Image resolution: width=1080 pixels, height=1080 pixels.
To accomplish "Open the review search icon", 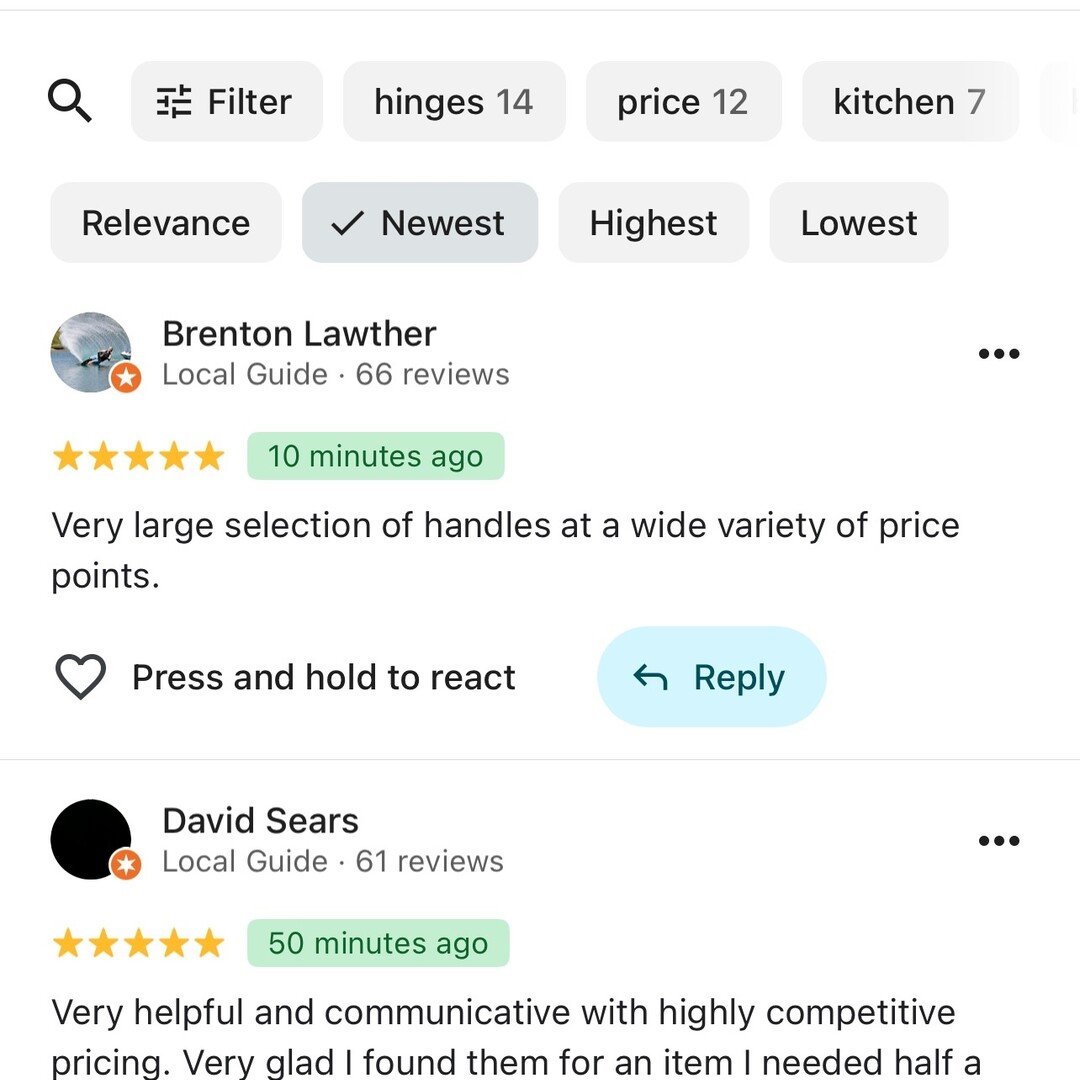I will point(70,101).
